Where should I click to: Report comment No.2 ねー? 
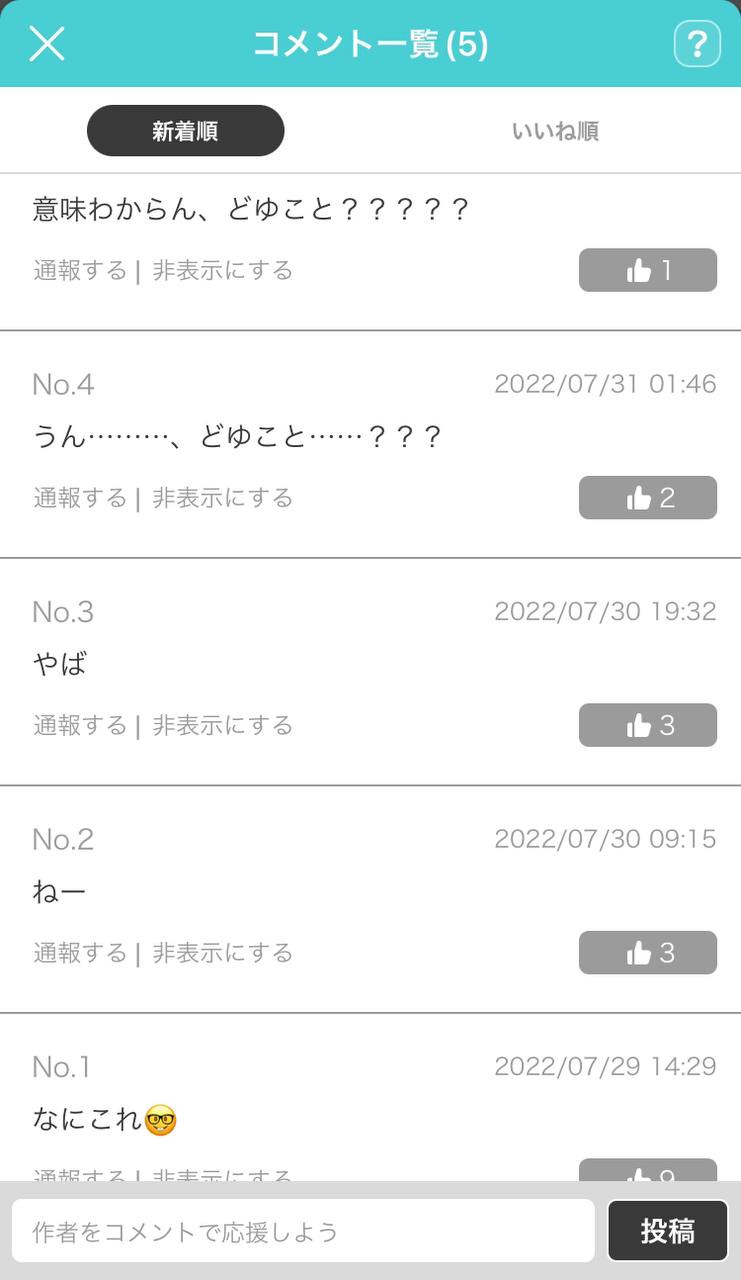tap(80, 953)
